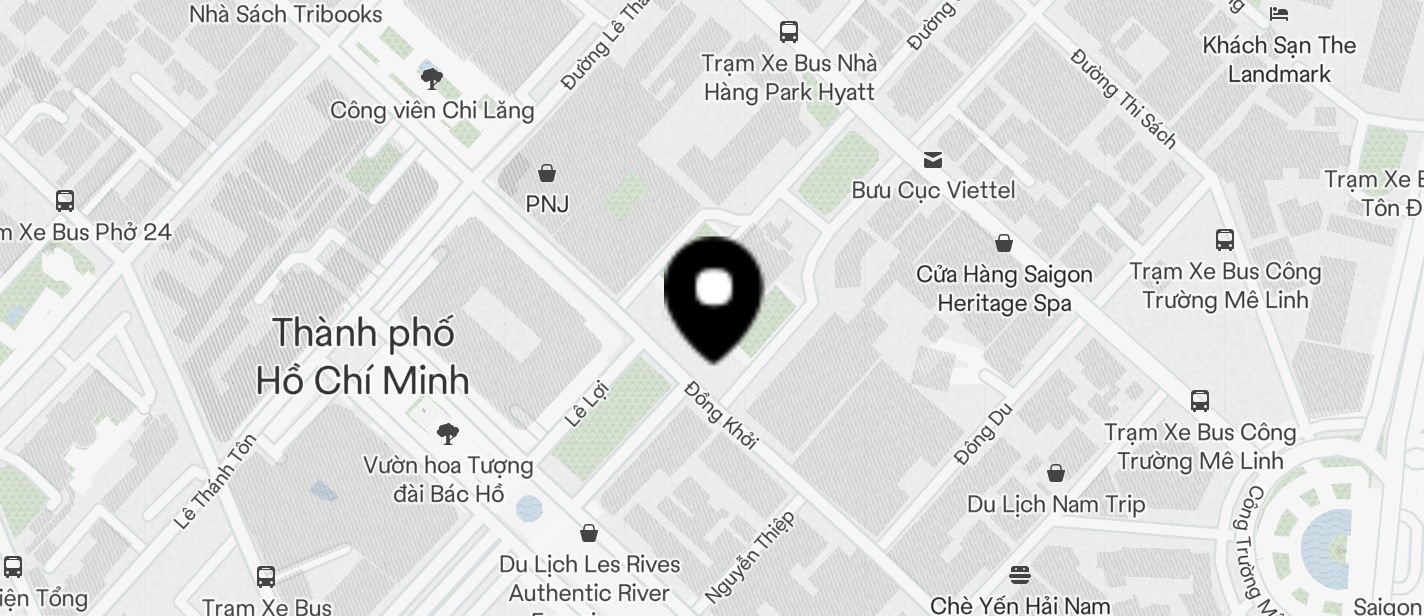
Task: Open Bưu Cục Viettel place marker
Action: point(933,160)
